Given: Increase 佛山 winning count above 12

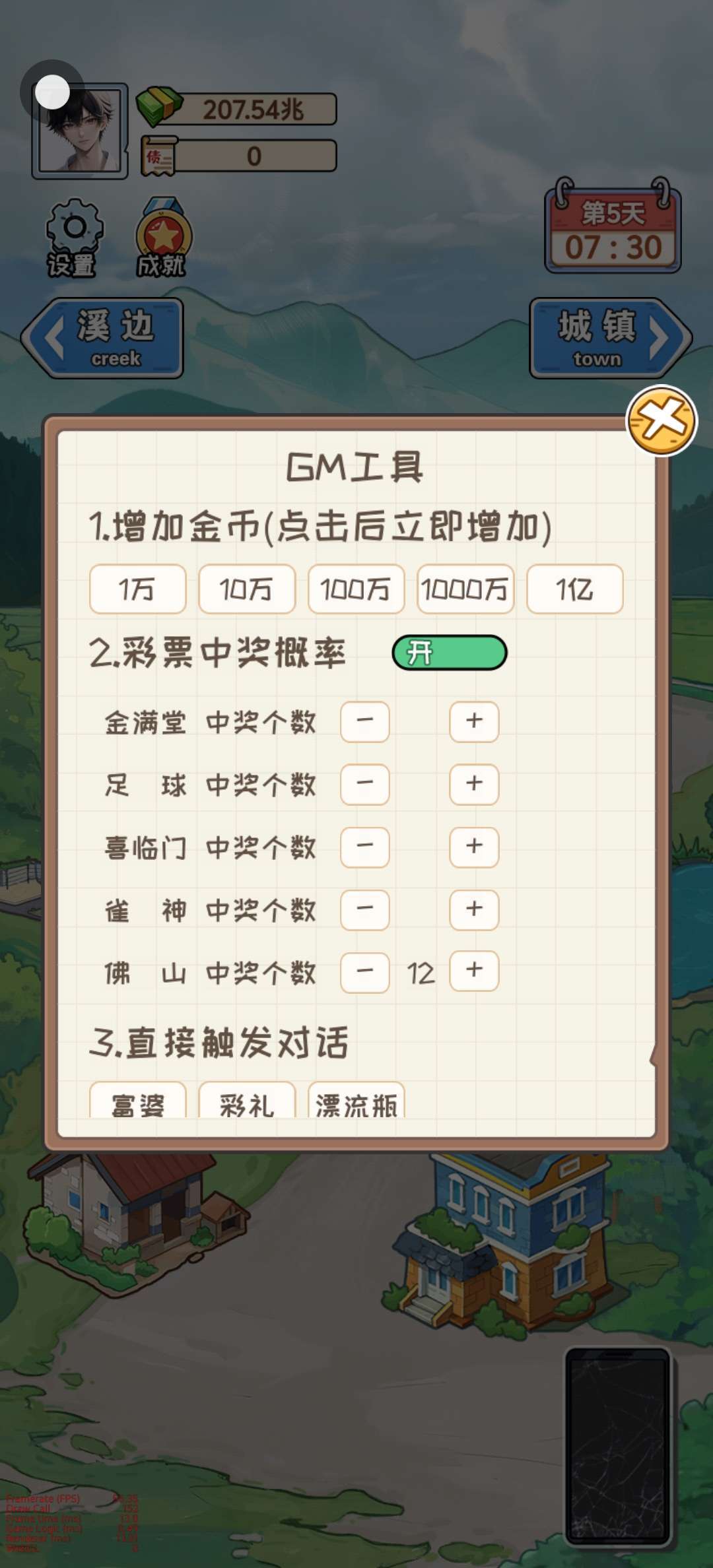Looking at the screenshot, I should pos(474,971).
